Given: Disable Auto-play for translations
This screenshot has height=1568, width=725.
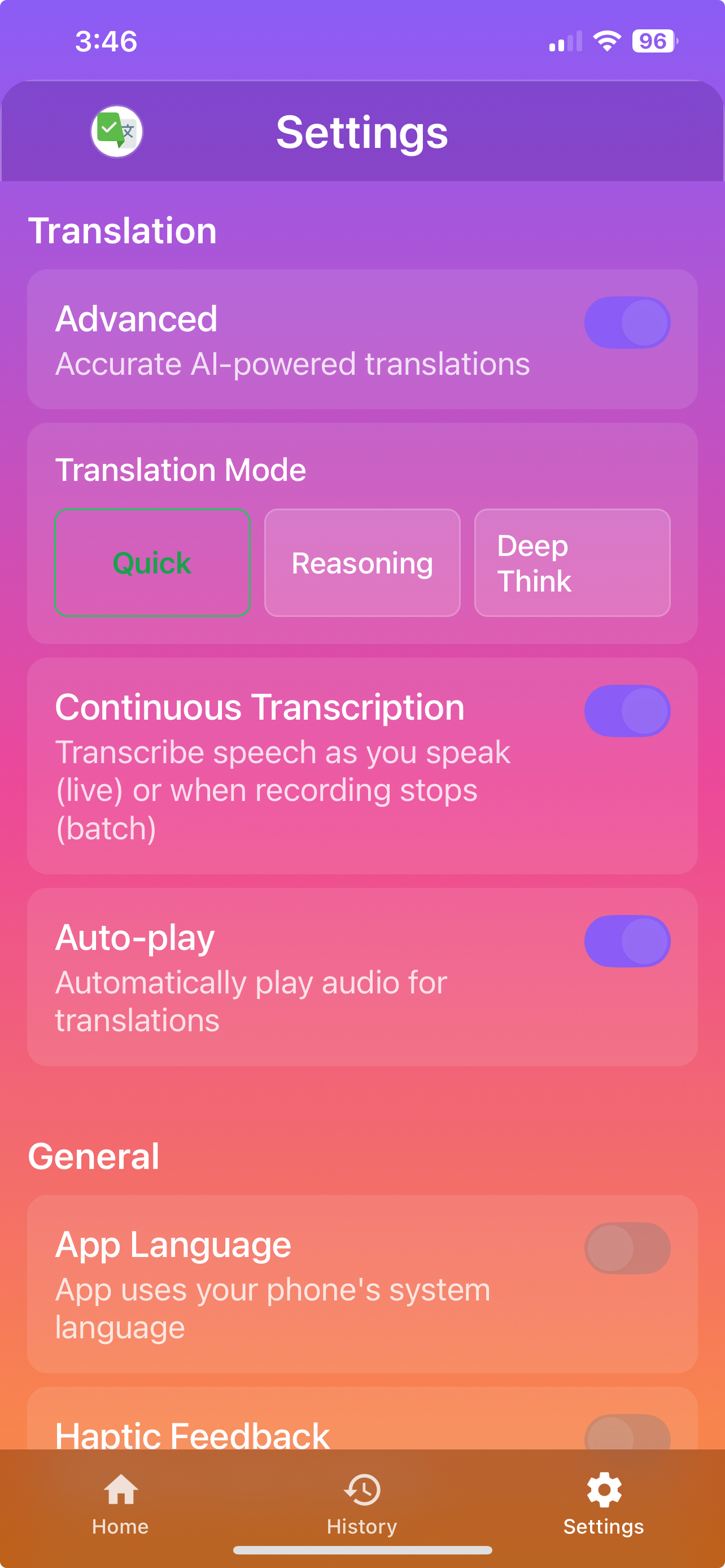Looking at the screenshot, I should pos(627,940).
